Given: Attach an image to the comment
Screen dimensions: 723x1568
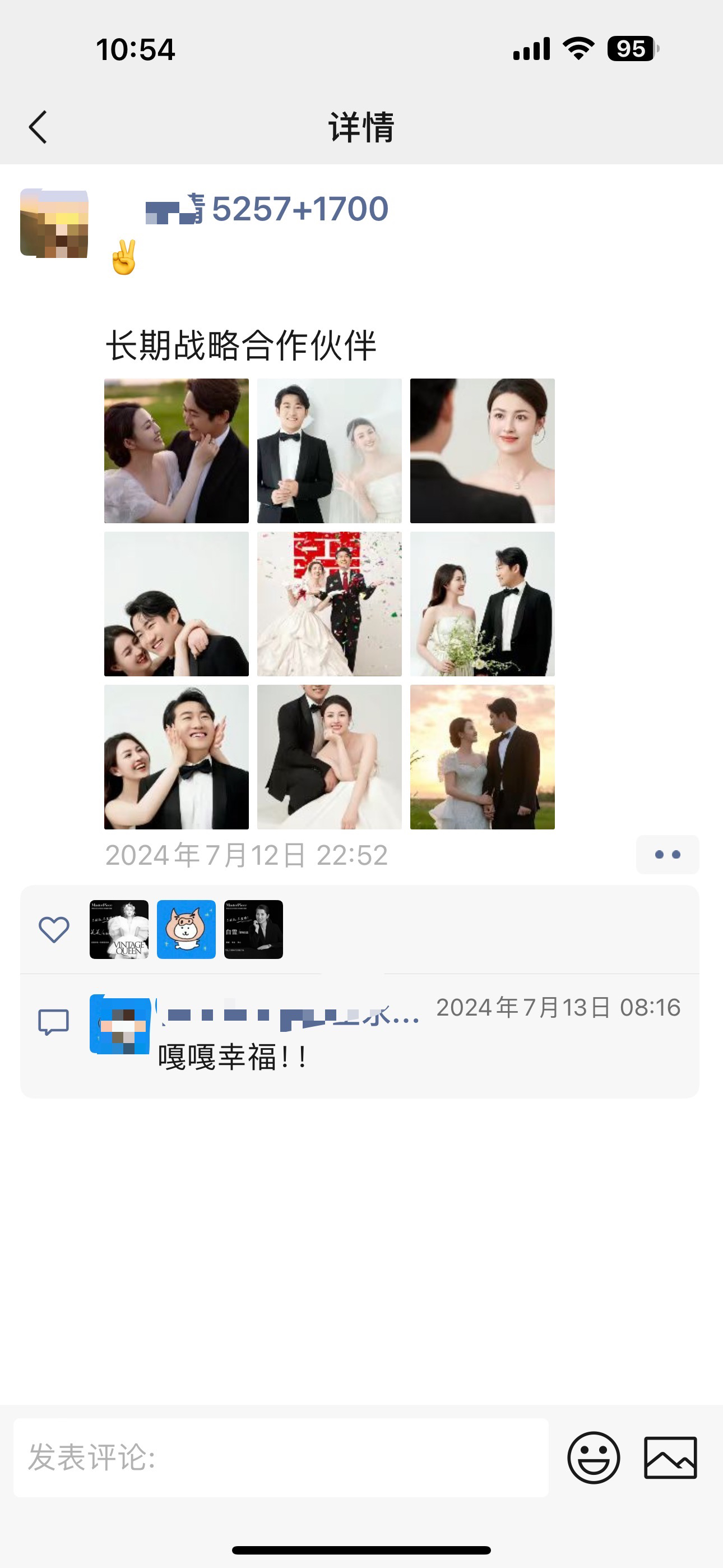Looking at the screenshot, I should click(x=670, y=1458).
